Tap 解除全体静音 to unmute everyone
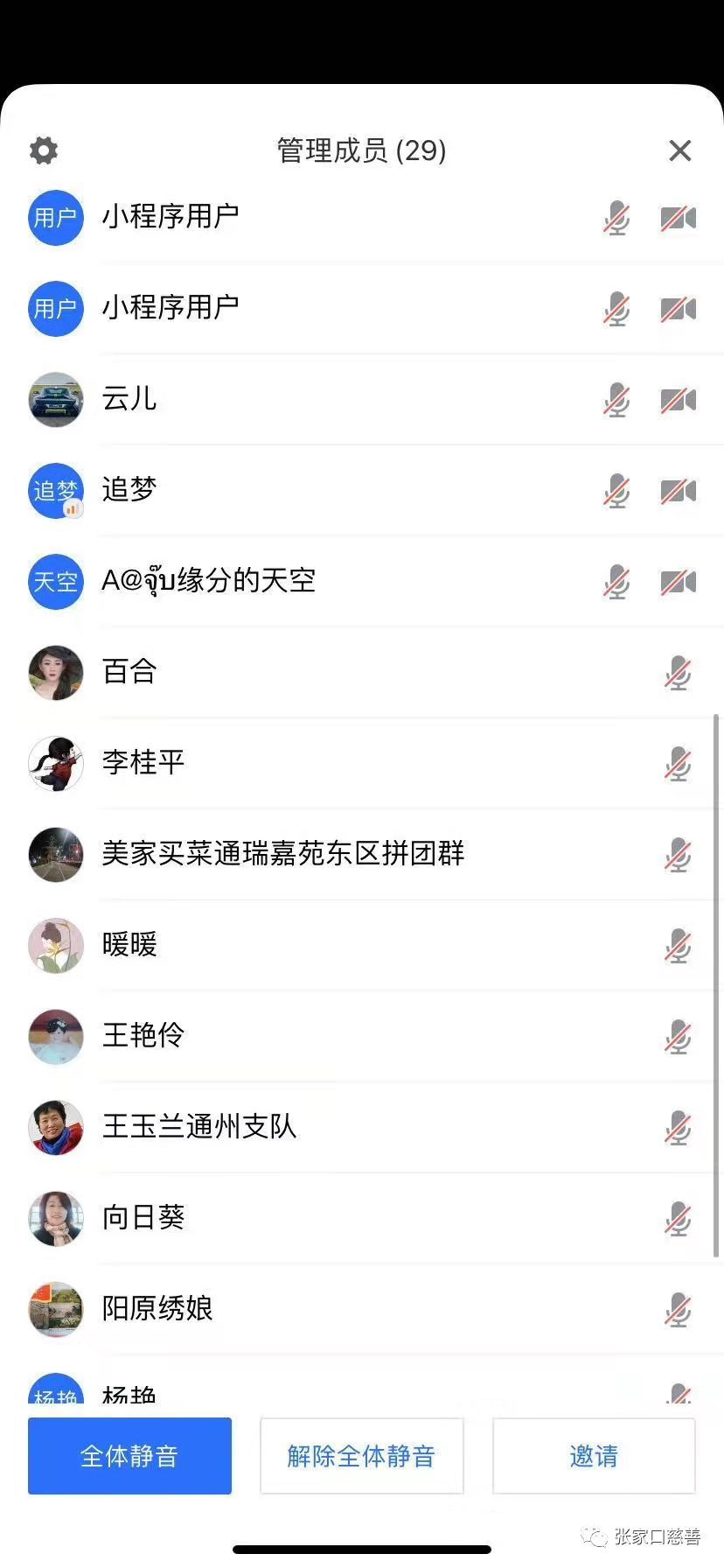724x1568 pixels. click(x=361, y=1455)
